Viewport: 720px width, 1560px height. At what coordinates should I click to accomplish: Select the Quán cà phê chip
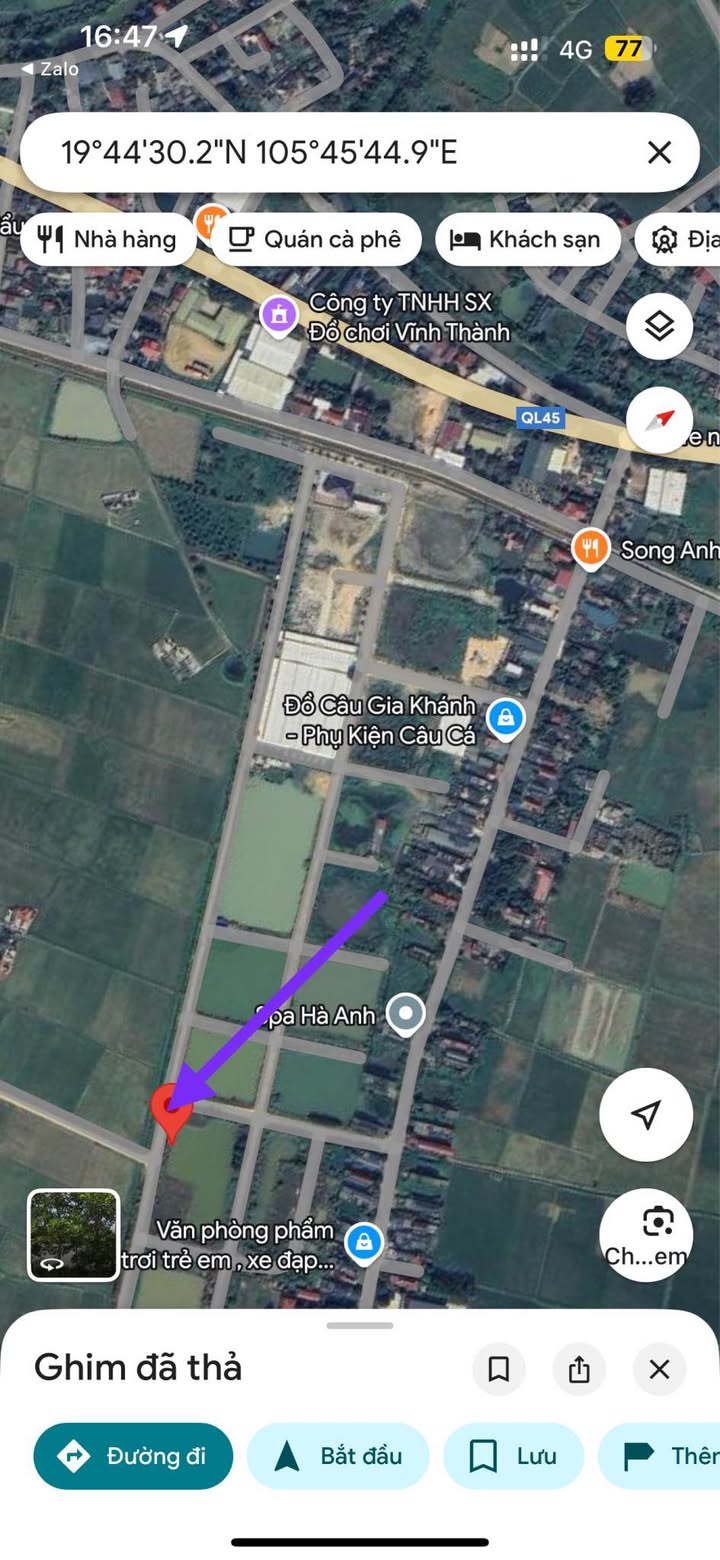[315, 240]
